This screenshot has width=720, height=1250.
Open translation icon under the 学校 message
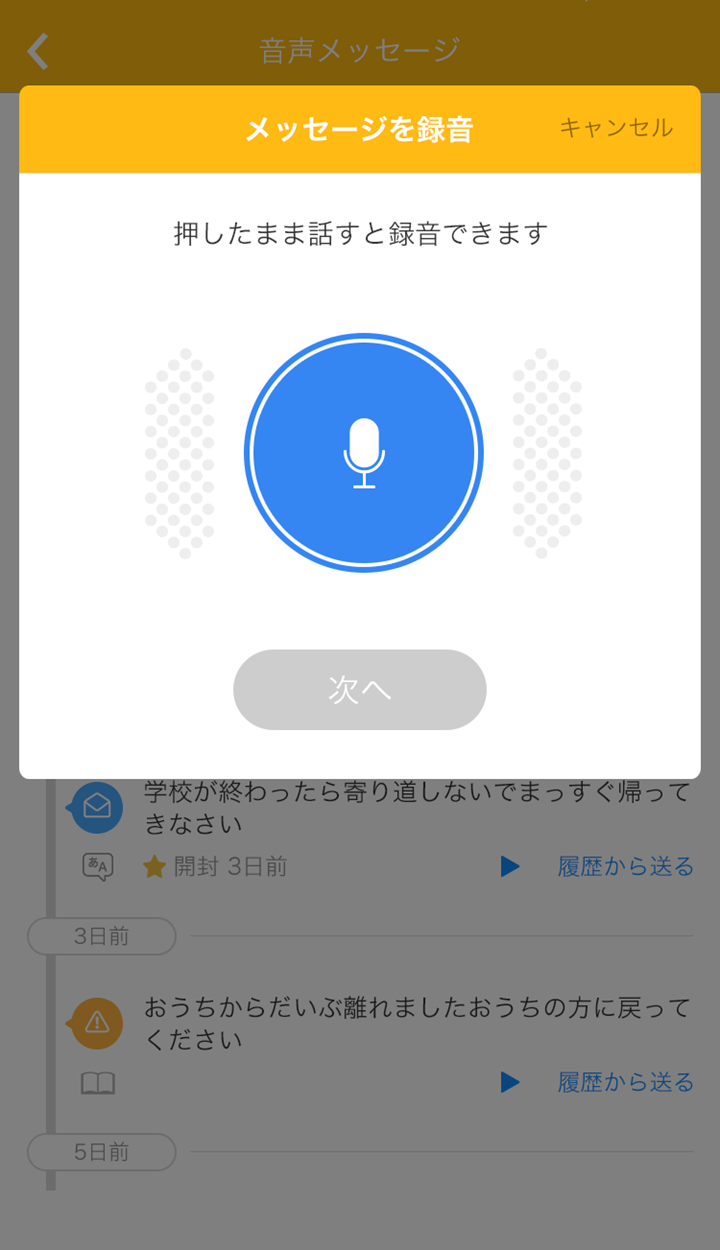click(x=98, y=867)
